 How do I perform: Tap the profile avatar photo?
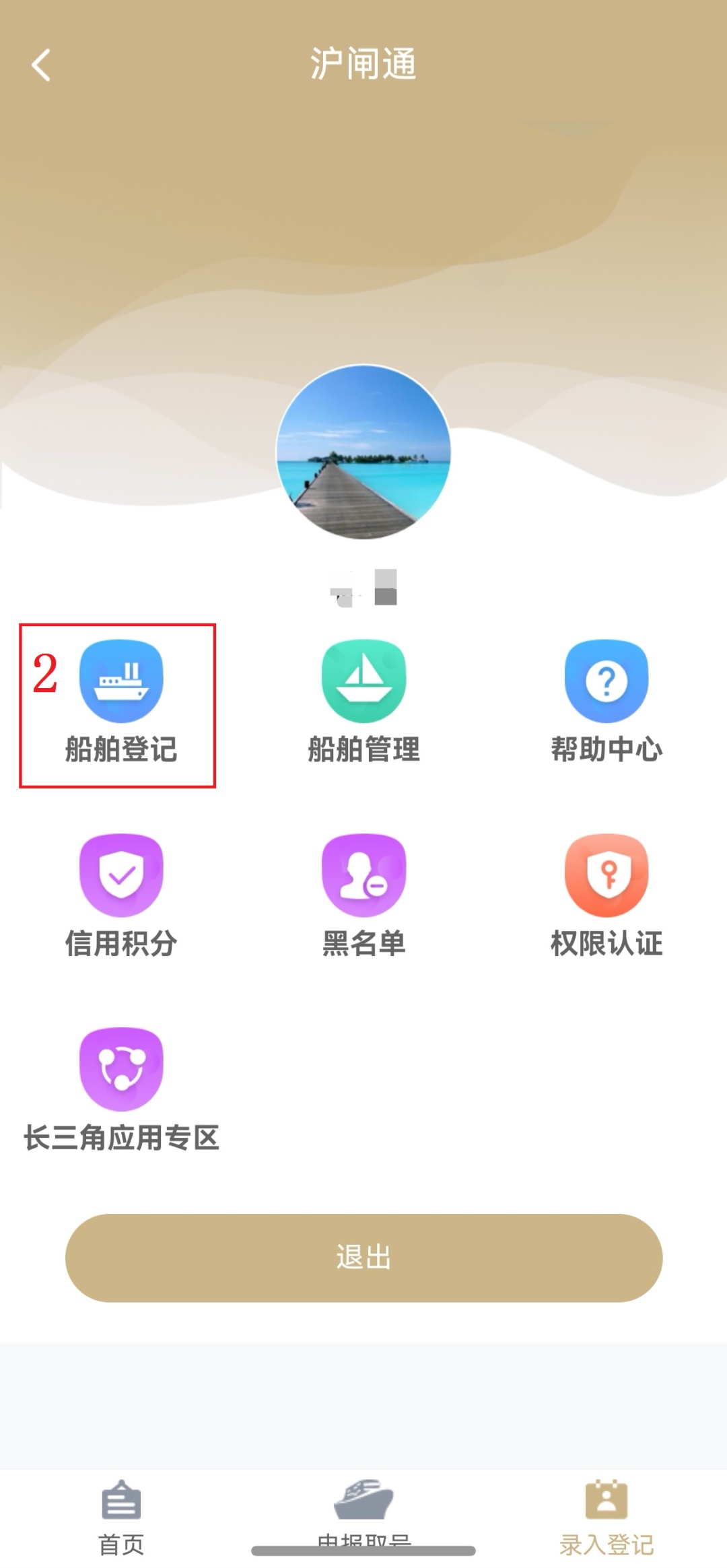point(363,452)
